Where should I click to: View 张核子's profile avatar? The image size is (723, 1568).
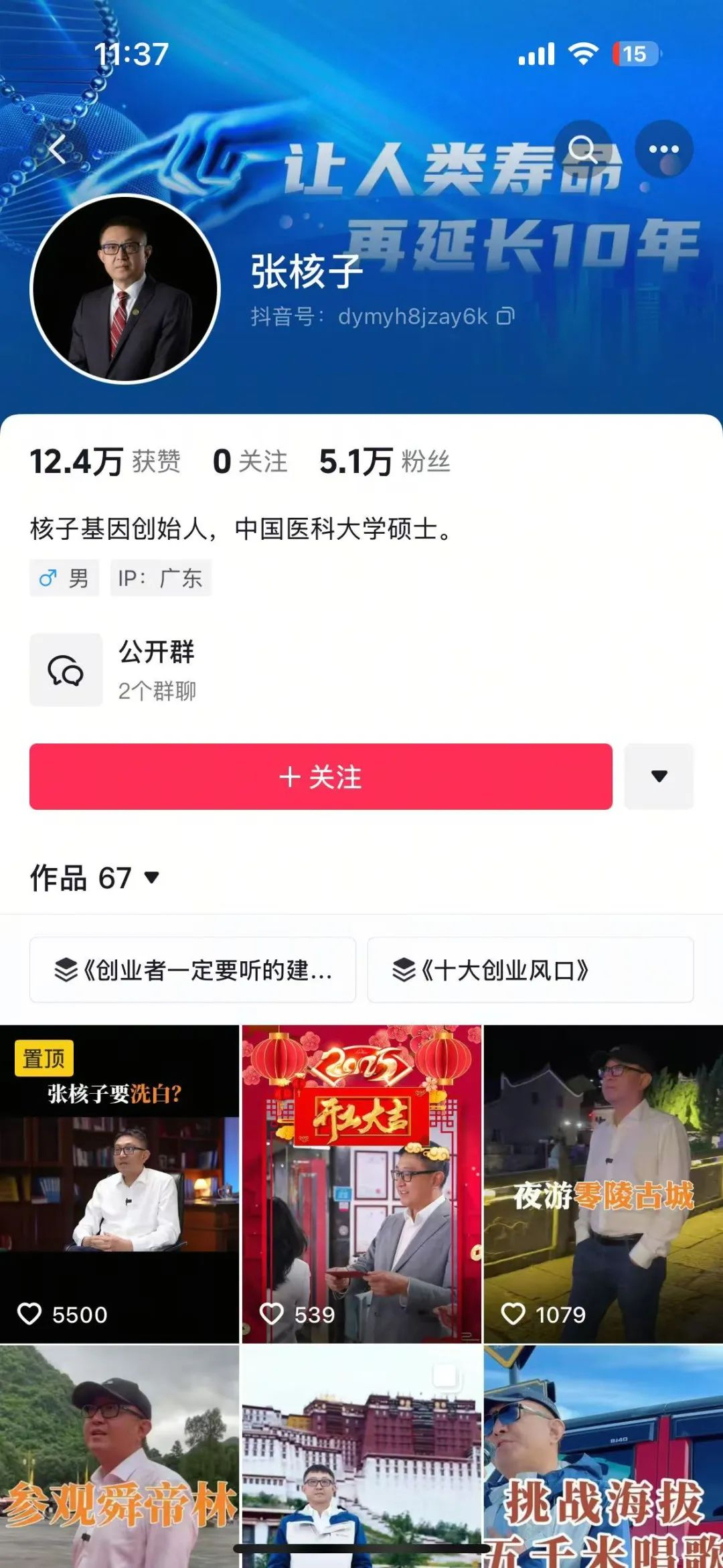coord(126,289)
